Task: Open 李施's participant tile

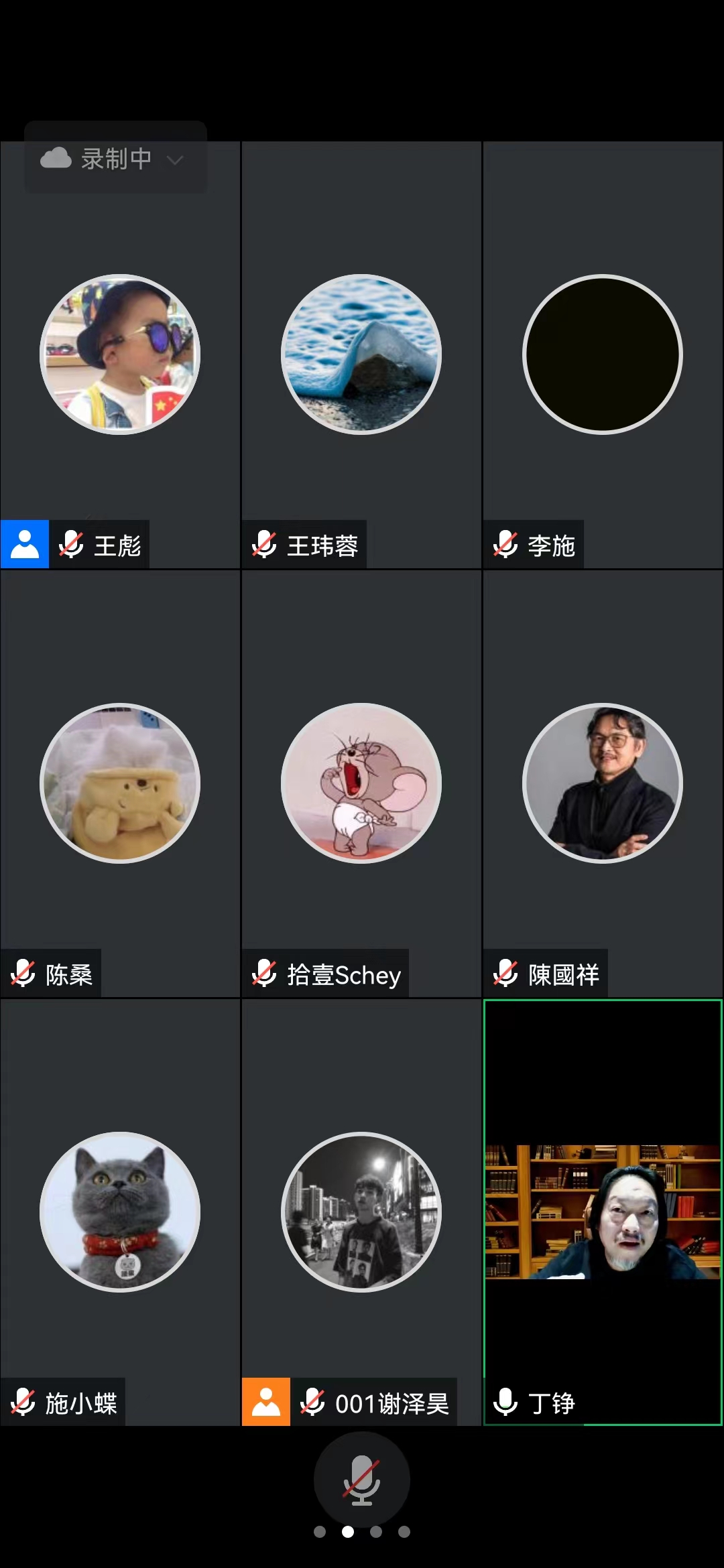Action: [x=602, y=355]
